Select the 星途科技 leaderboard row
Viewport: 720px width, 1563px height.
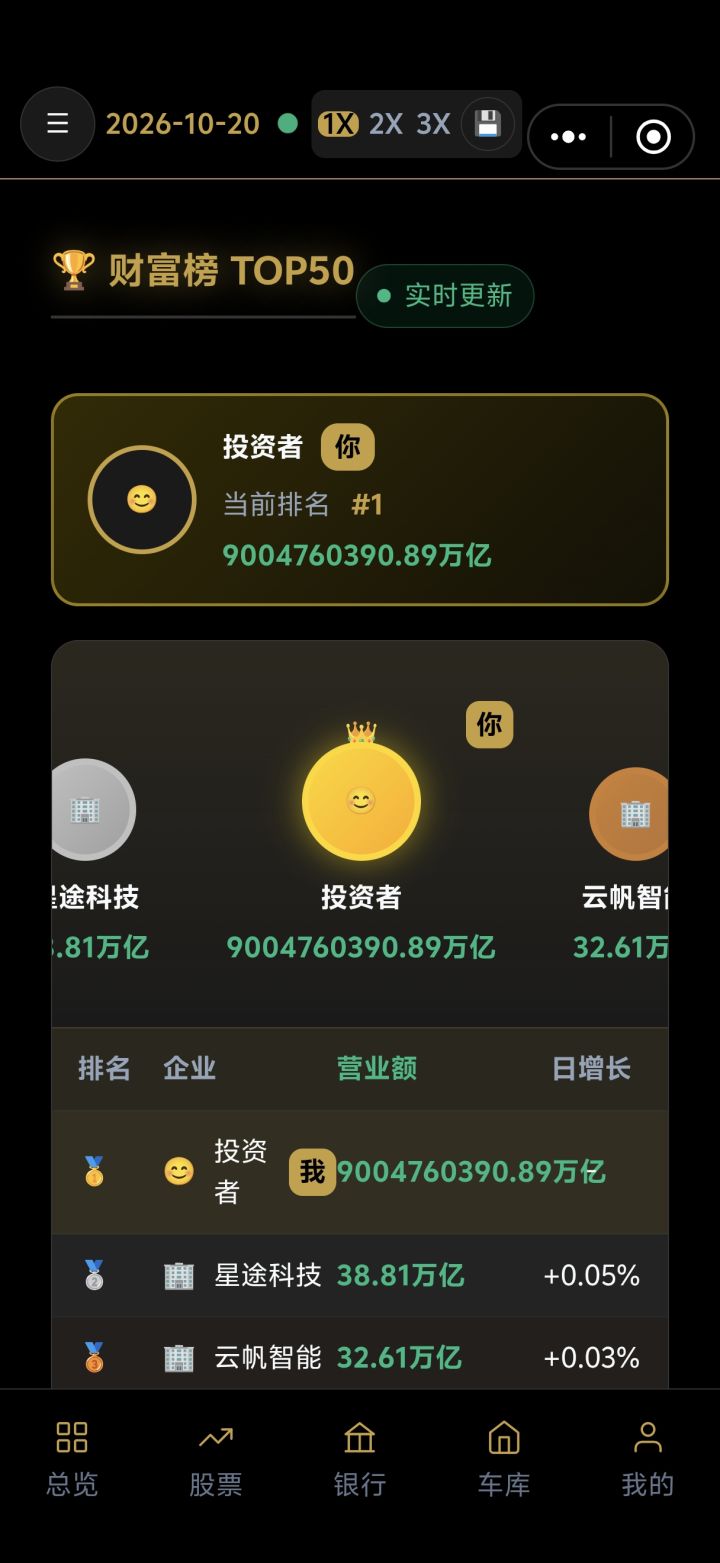pyautogui.click(x=360, y=1274)
